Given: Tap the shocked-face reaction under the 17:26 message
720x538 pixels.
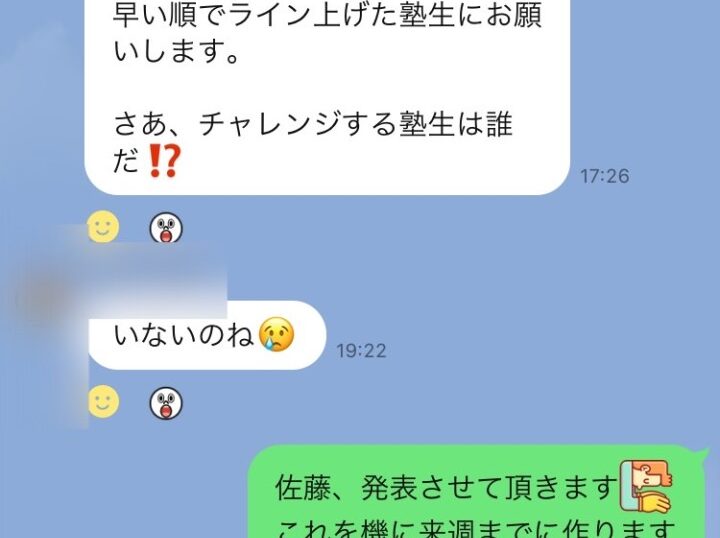Looking at the screenshot, I should click(x=166, y=229).
